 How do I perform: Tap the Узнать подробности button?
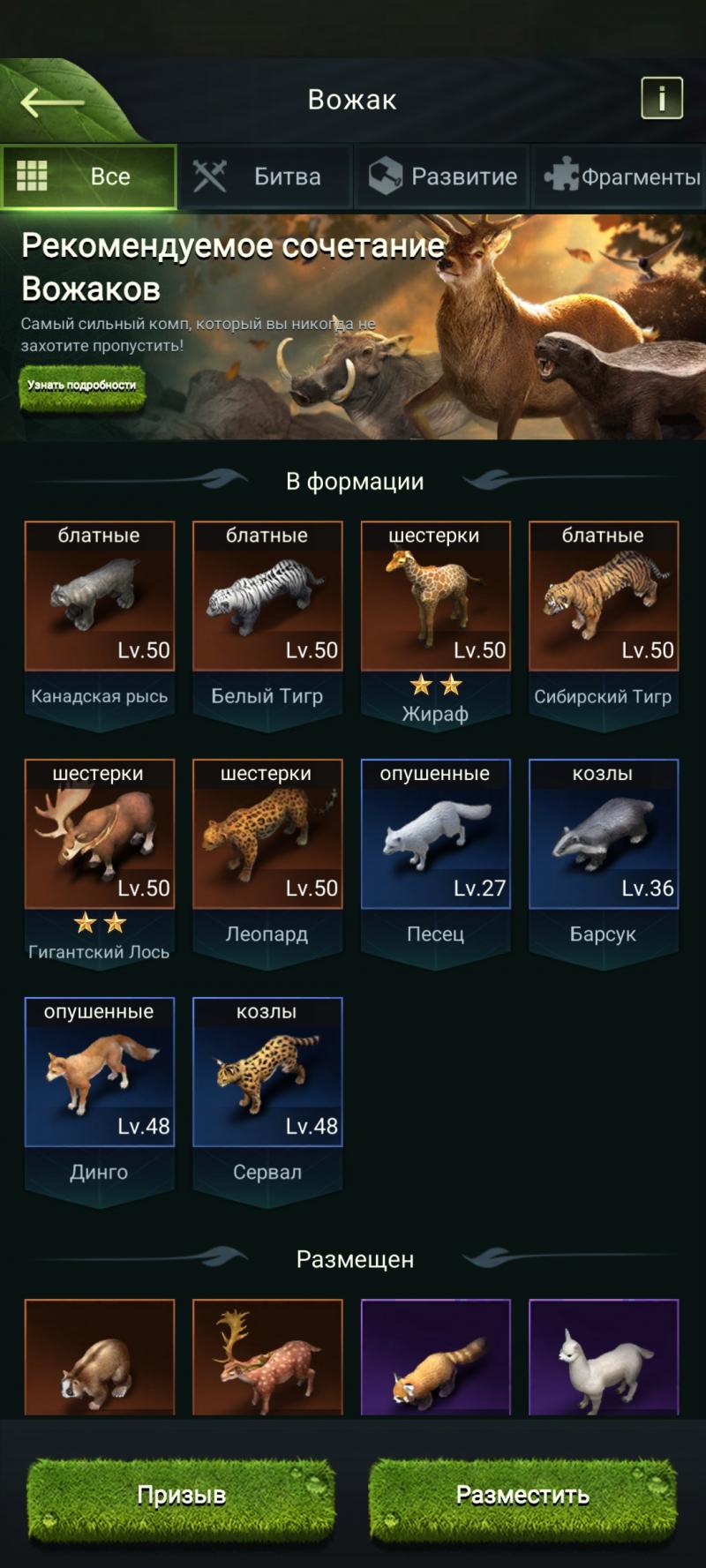pos(82,386)
